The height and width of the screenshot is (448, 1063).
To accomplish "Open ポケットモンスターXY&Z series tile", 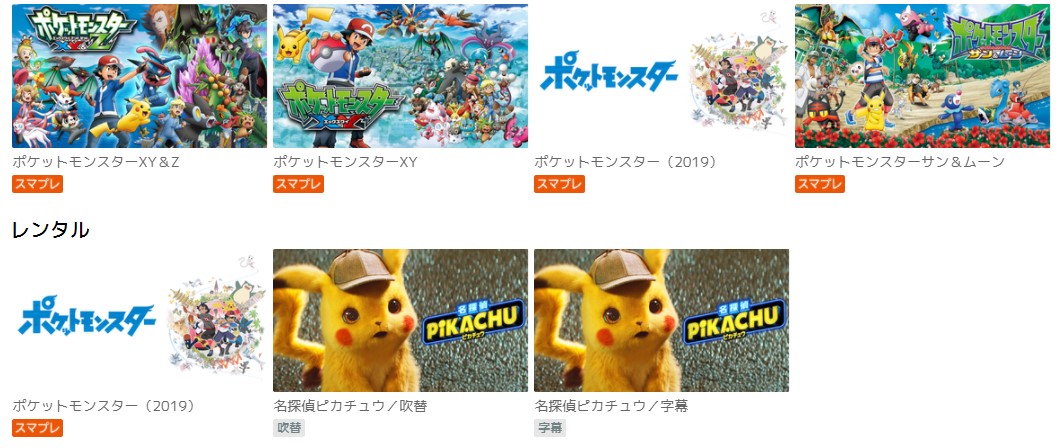I will pyautogui.click(x=139, y=76).
